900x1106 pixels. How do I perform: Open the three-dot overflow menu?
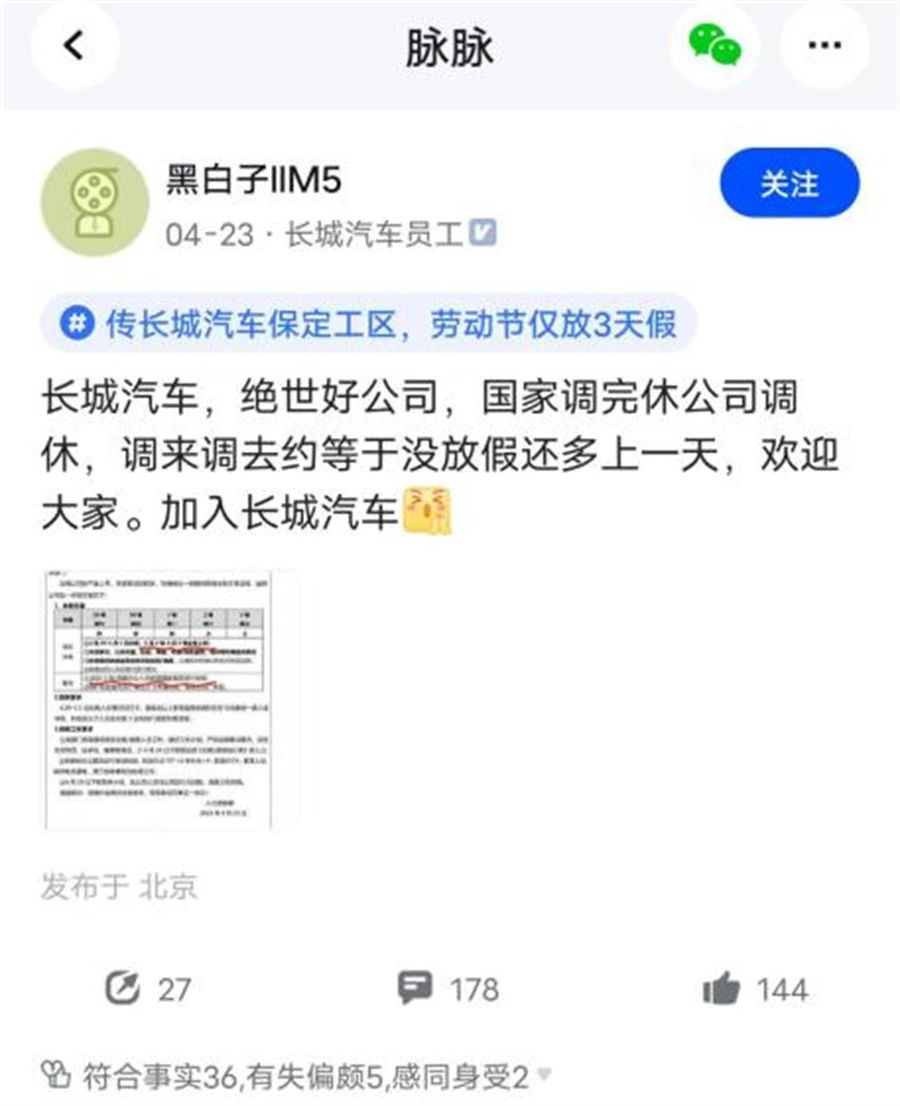(824, 46)
